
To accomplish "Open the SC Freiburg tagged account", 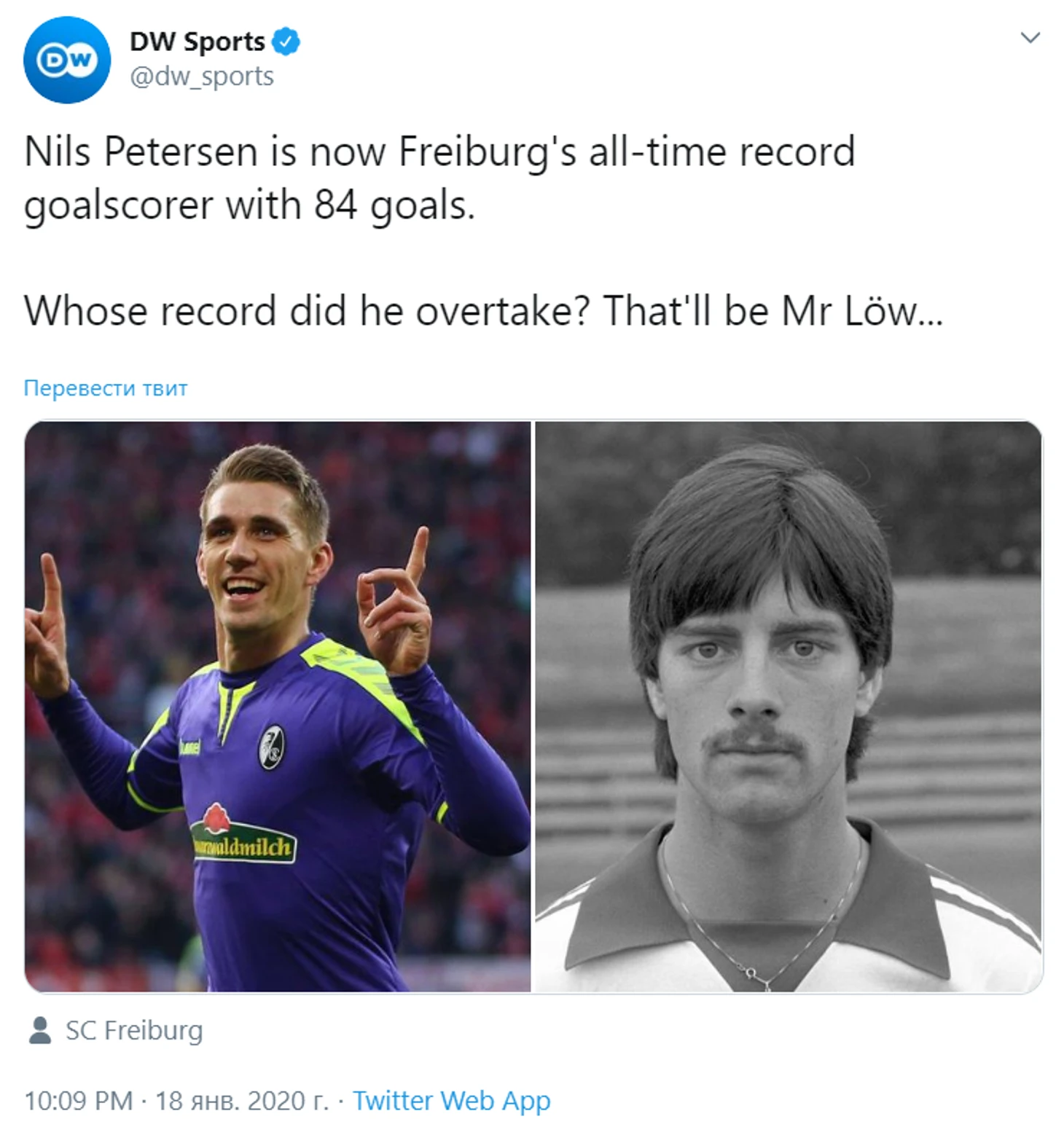I will 133,1030.
